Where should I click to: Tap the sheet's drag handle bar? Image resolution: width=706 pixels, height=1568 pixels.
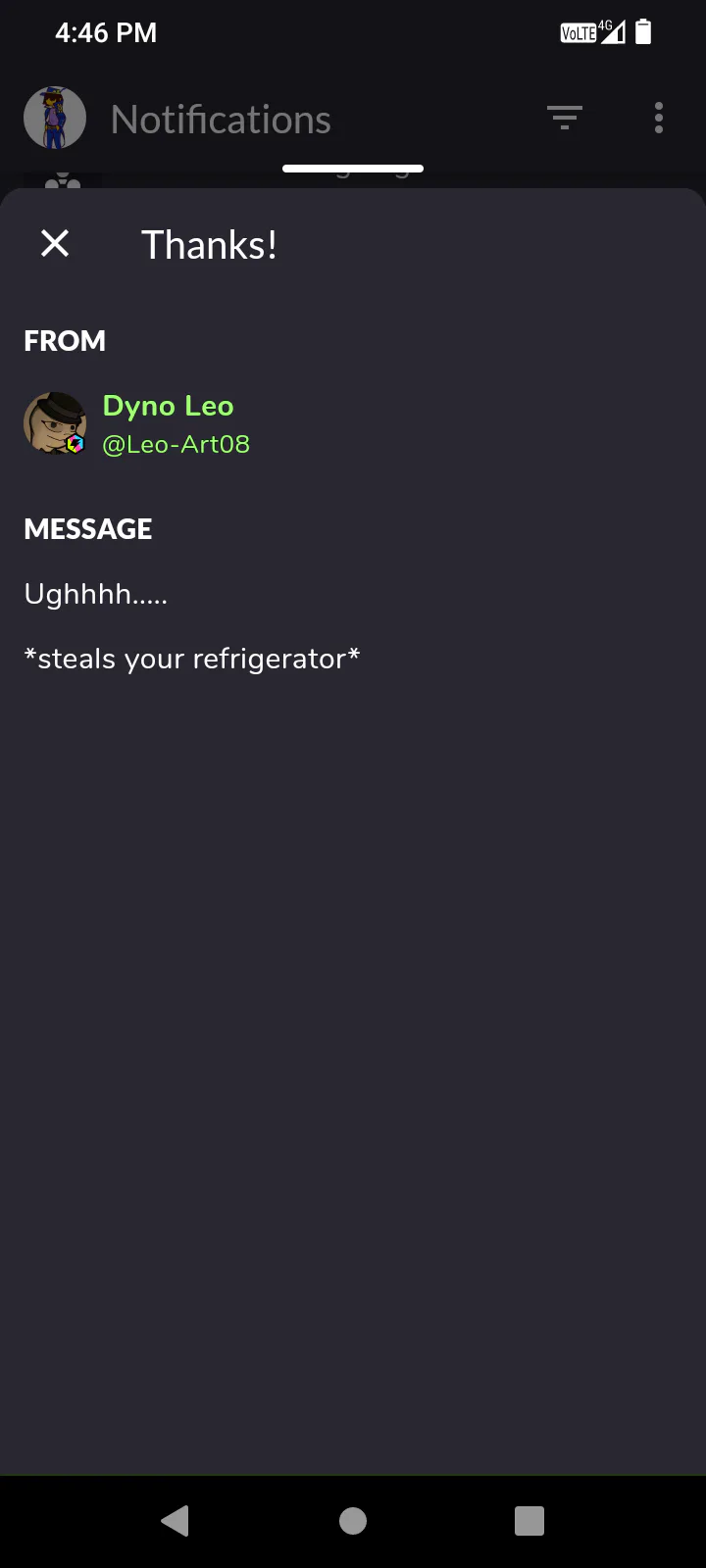(353, 169)
